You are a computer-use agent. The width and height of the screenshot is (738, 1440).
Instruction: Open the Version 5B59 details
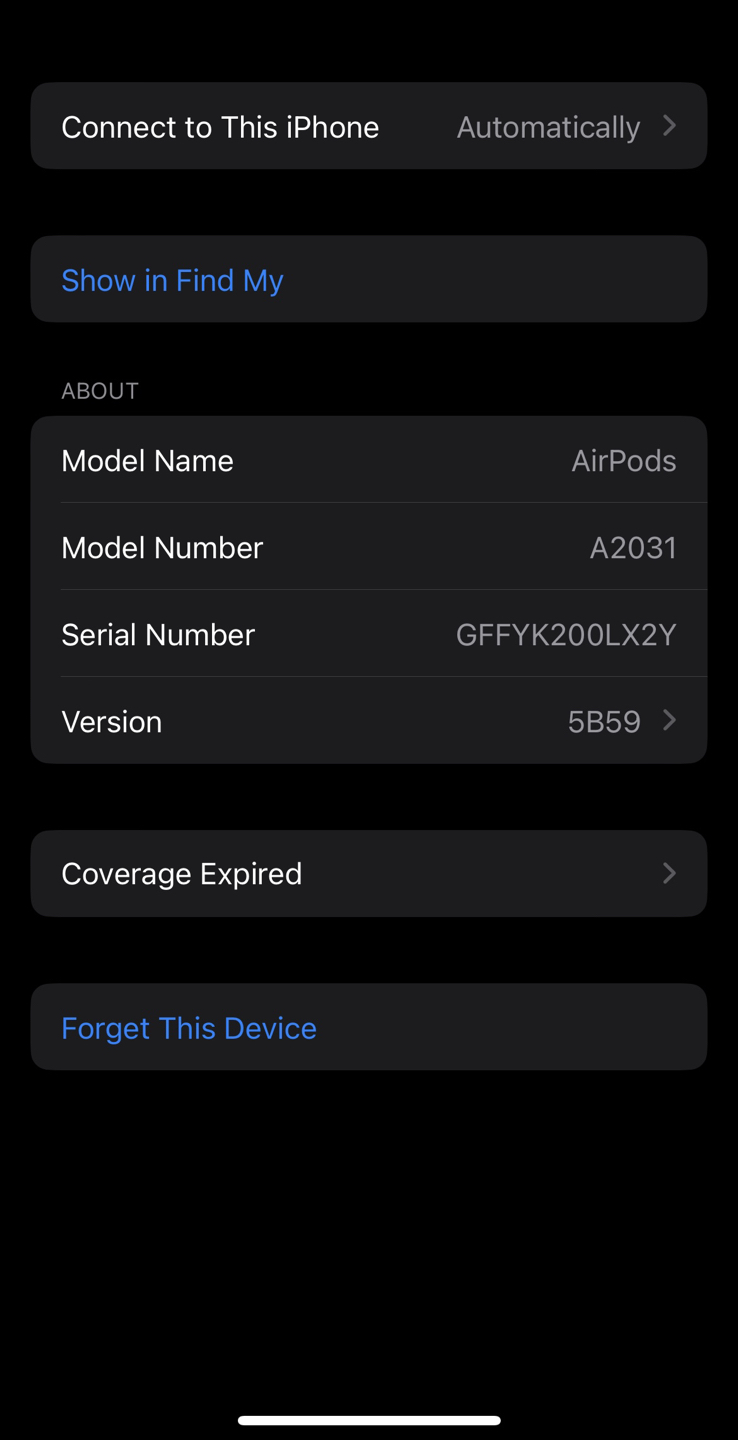click(369, 721)
